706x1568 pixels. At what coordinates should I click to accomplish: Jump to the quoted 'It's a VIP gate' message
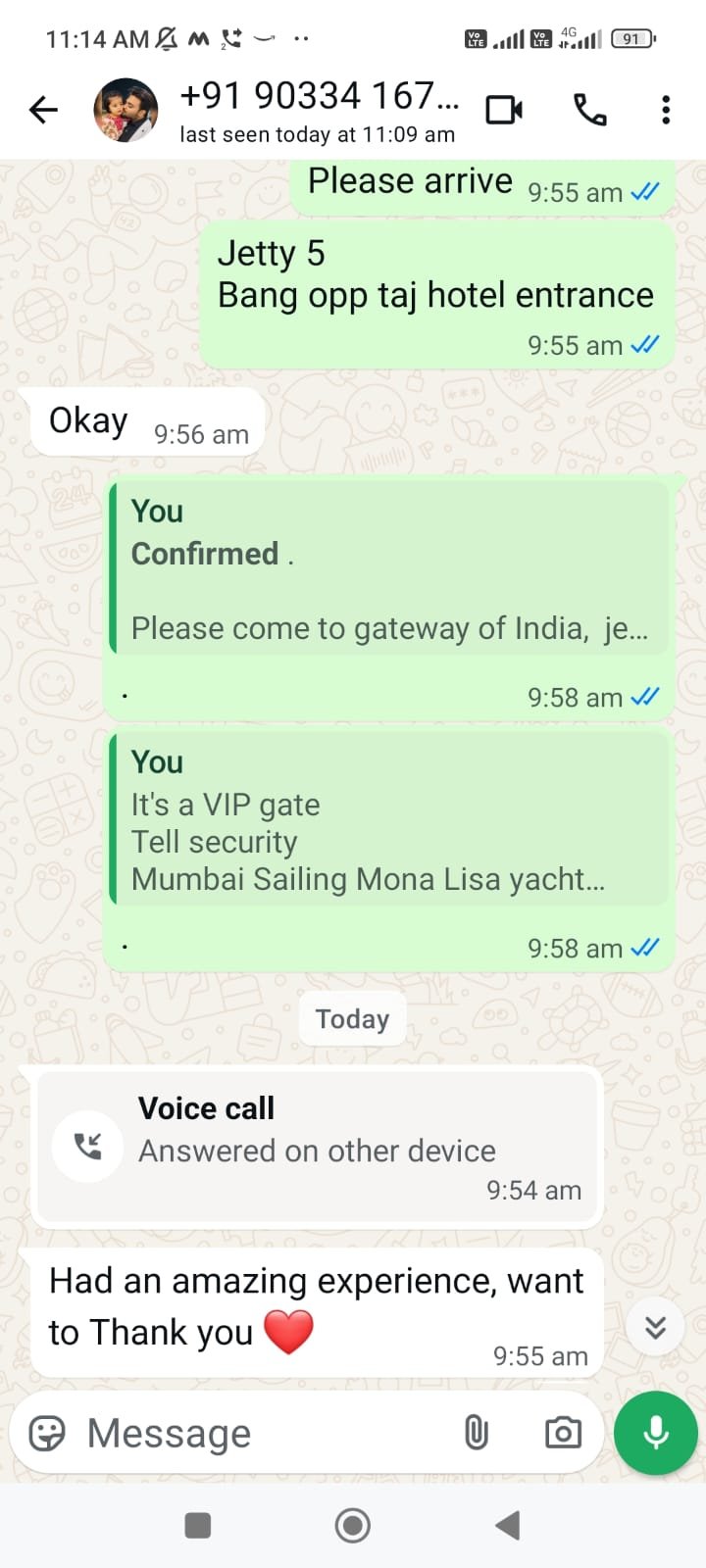point(389,820)
